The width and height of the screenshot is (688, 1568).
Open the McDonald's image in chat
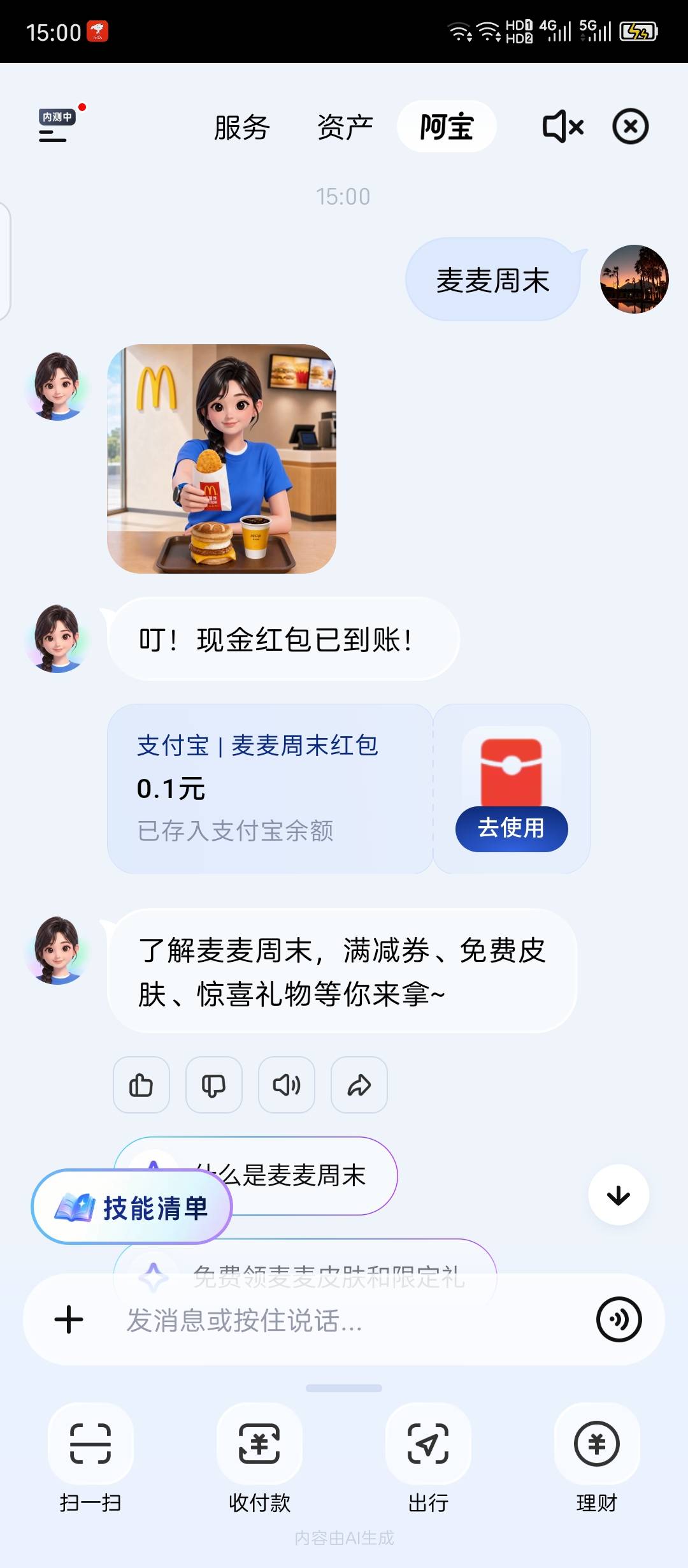click(x=222, y=459)
